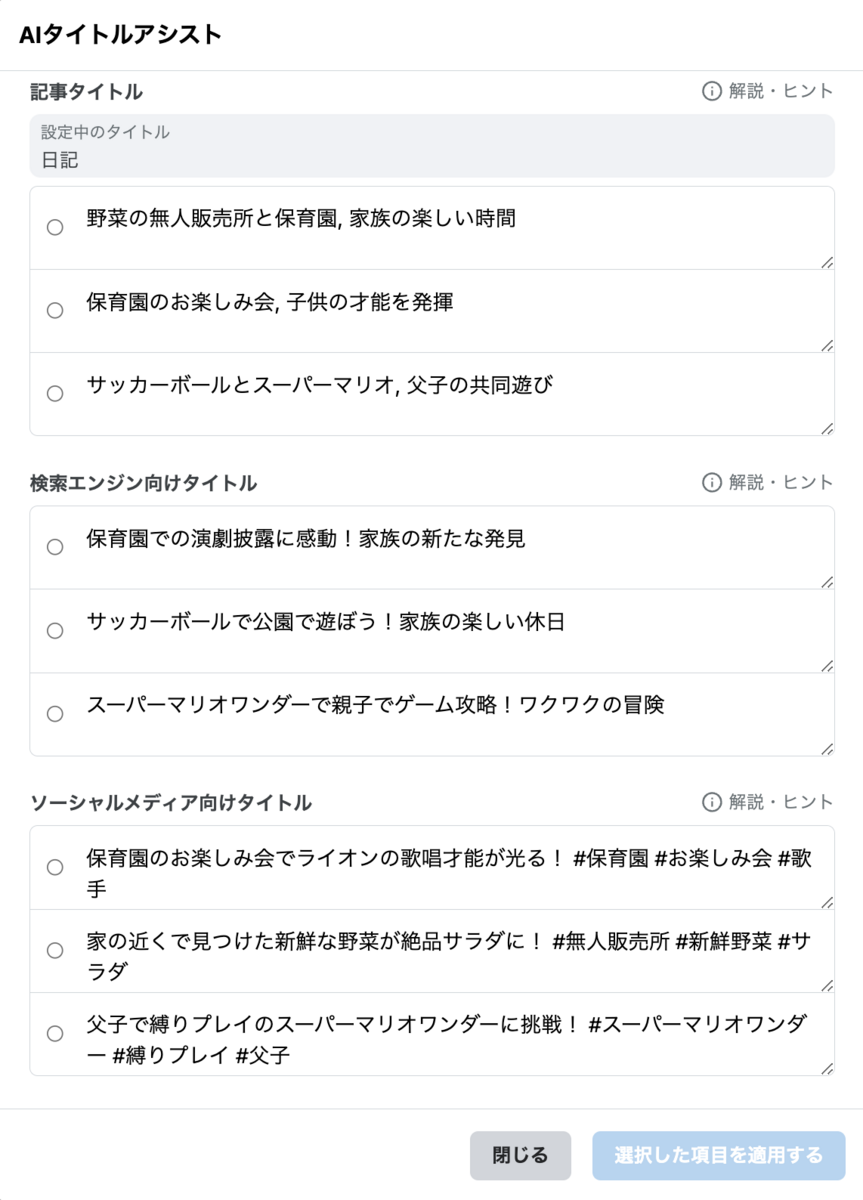Edit the text 家族の新たな発見 title field
Viewport: 863px width, 1200px height.
[456, 547]
